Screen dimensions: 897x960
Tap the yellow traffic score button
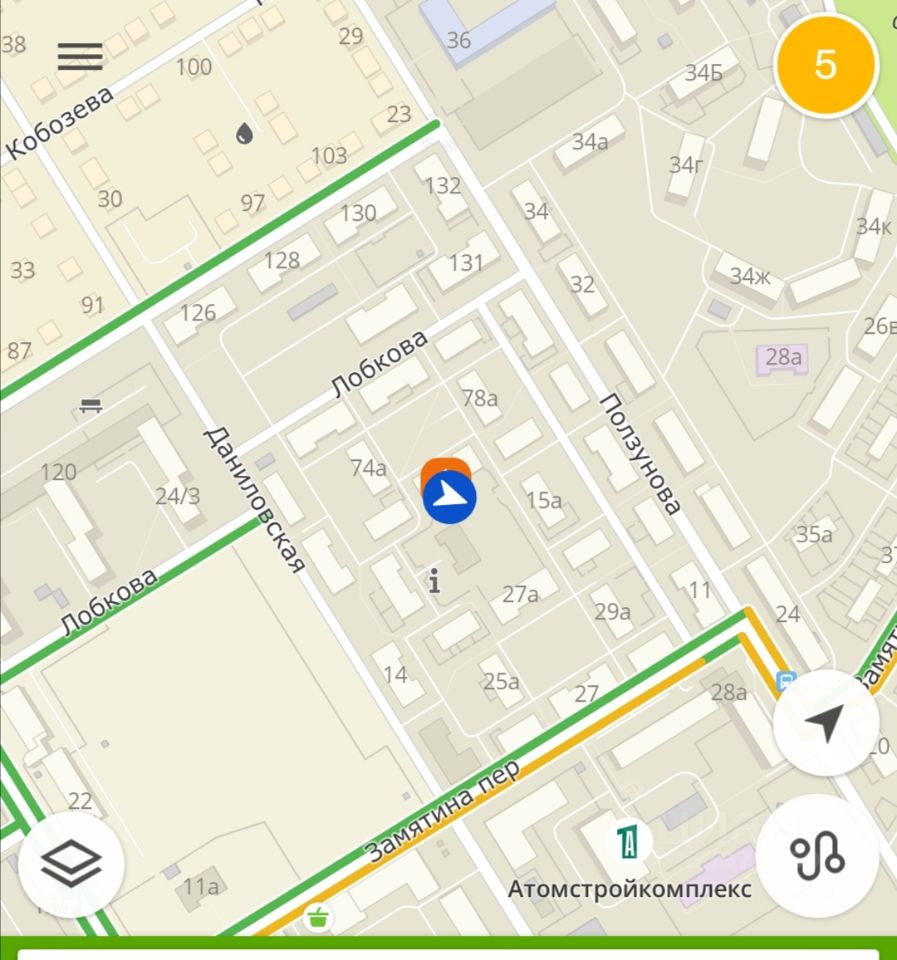[x=826, y=64]
